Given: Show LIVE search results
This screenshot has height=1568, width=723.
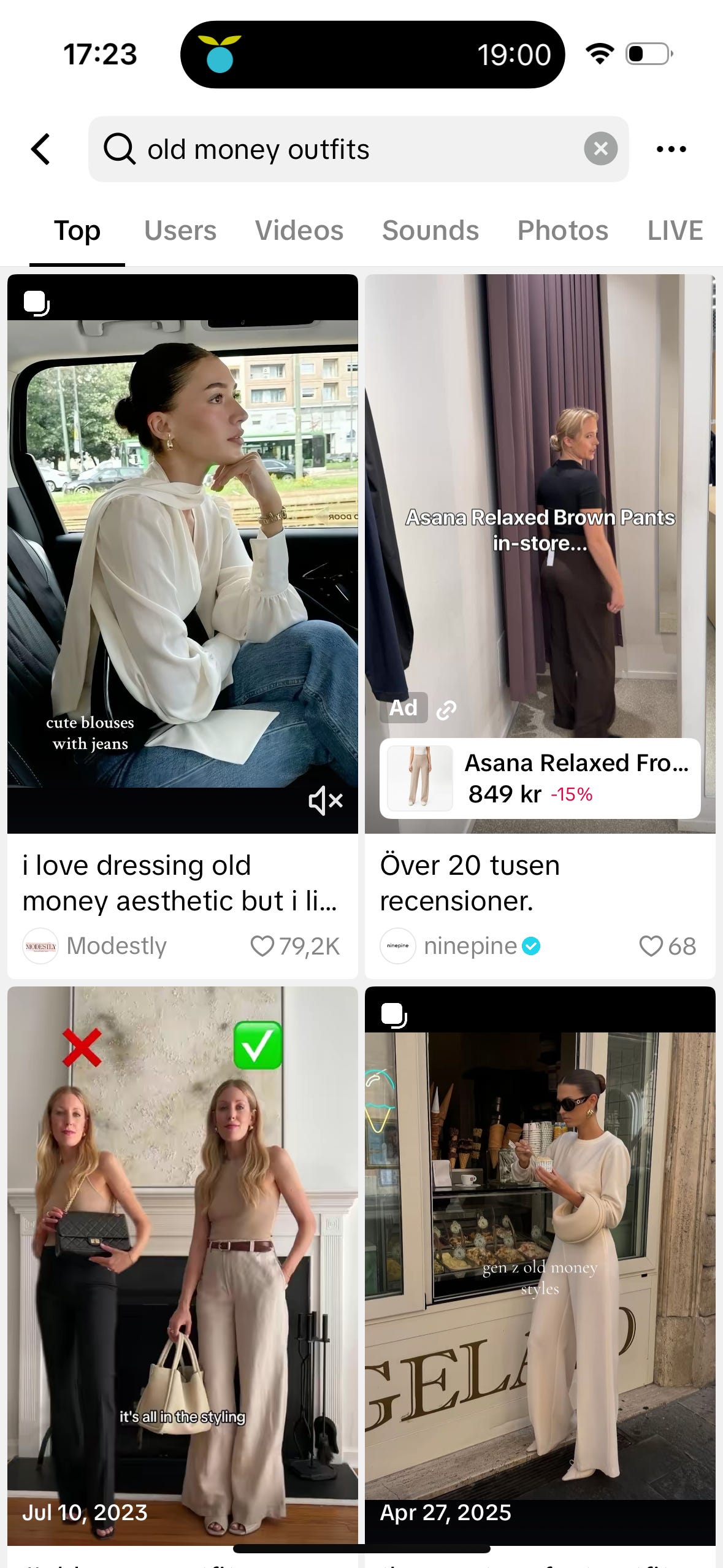Looking at the screenshot, I should click(x=675, y=231).
